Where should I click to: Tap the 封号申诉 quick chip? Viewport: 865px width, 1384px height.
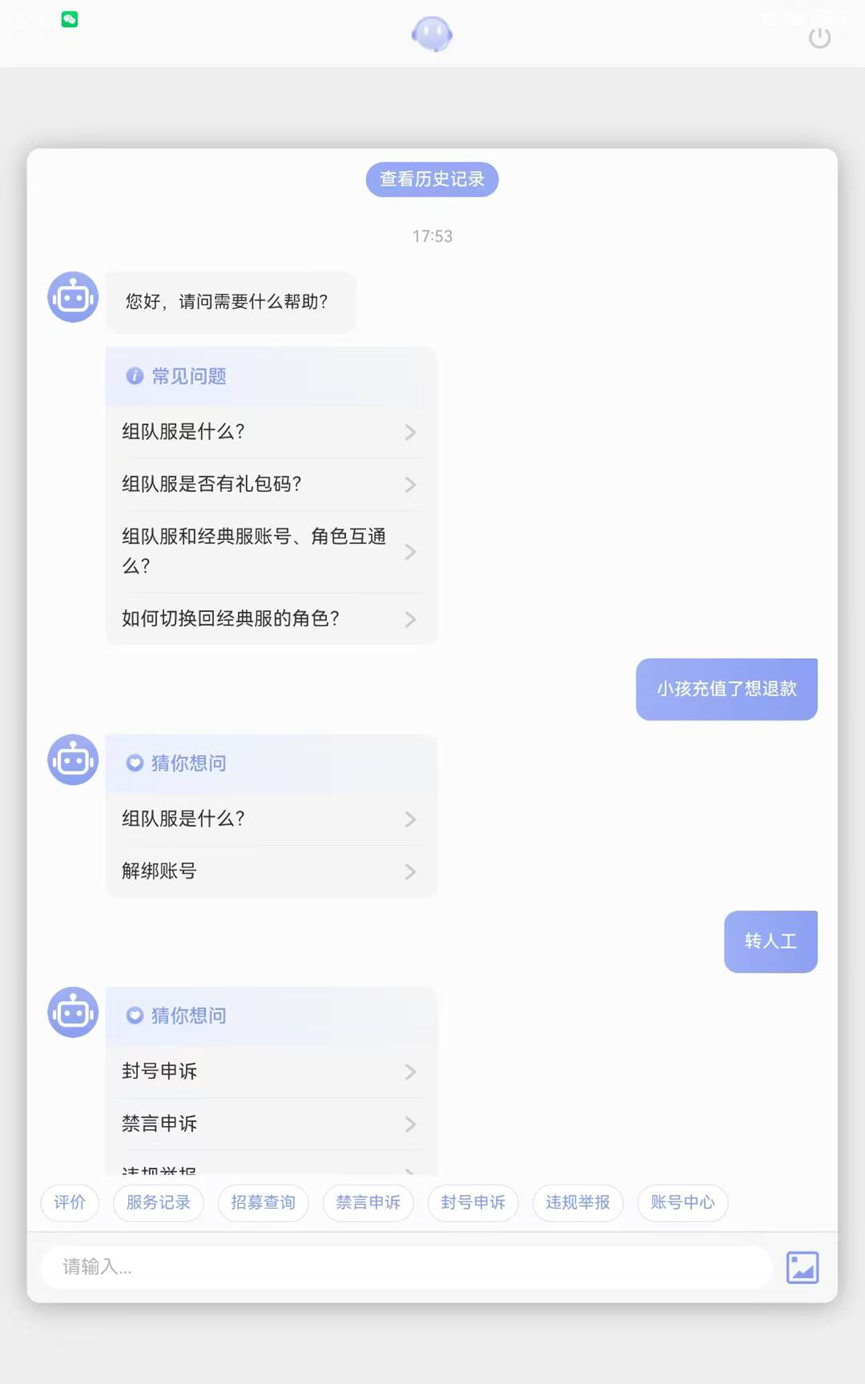click(473, 1203)
